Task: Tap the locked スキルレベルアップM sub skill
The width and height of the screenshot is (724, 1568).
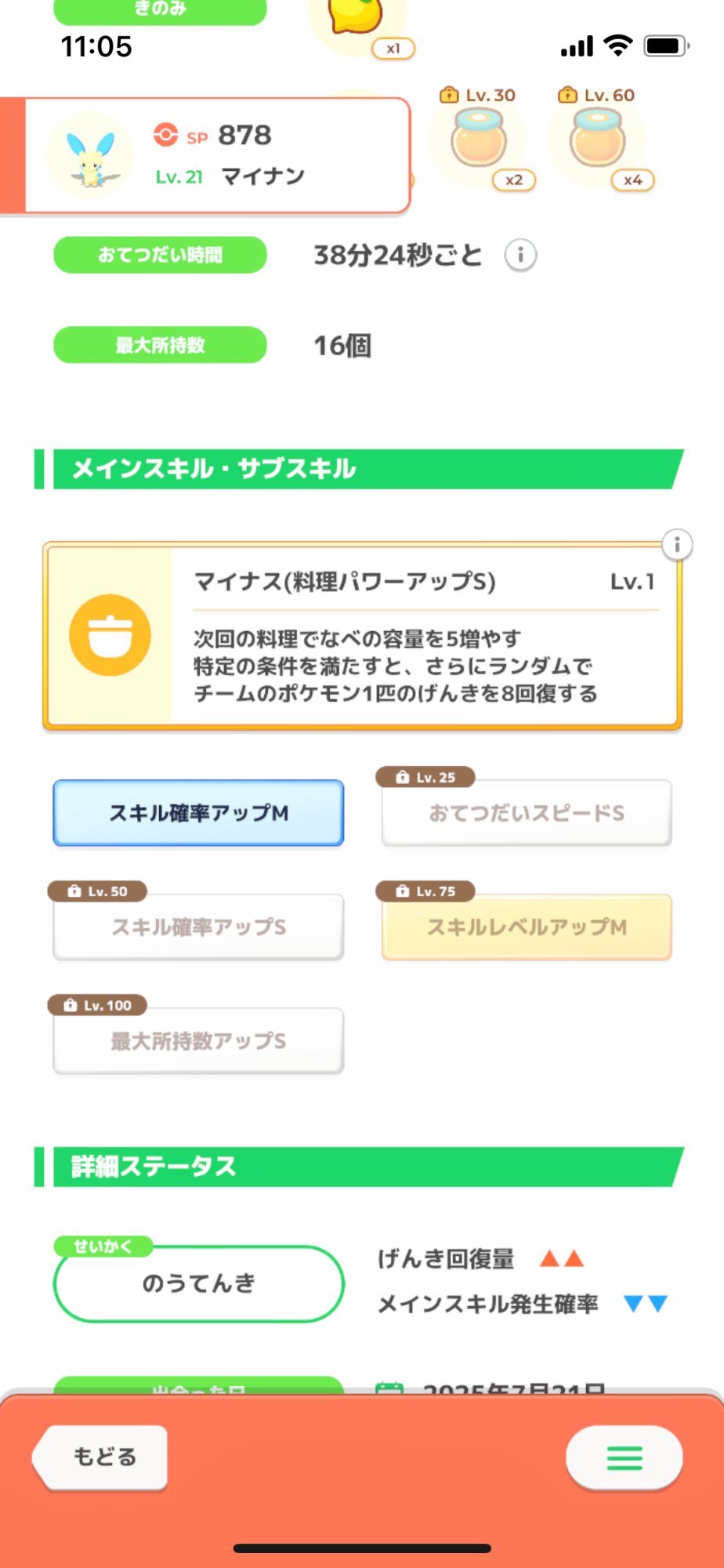Action: tap(527, 927)
